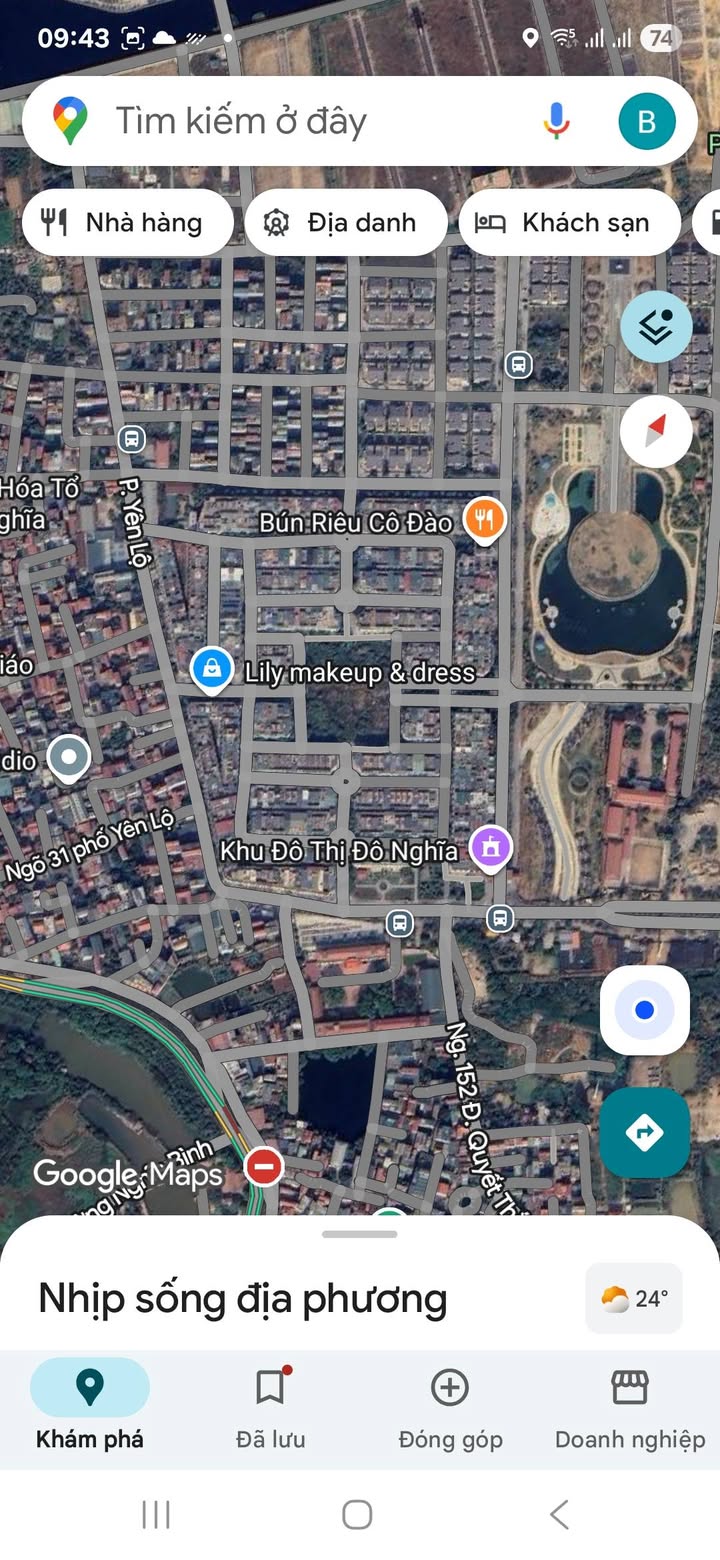Select the "Nhà hàng" chip
The height and width of the screenshot is (1560, 720).
click(x=126, y=222)
